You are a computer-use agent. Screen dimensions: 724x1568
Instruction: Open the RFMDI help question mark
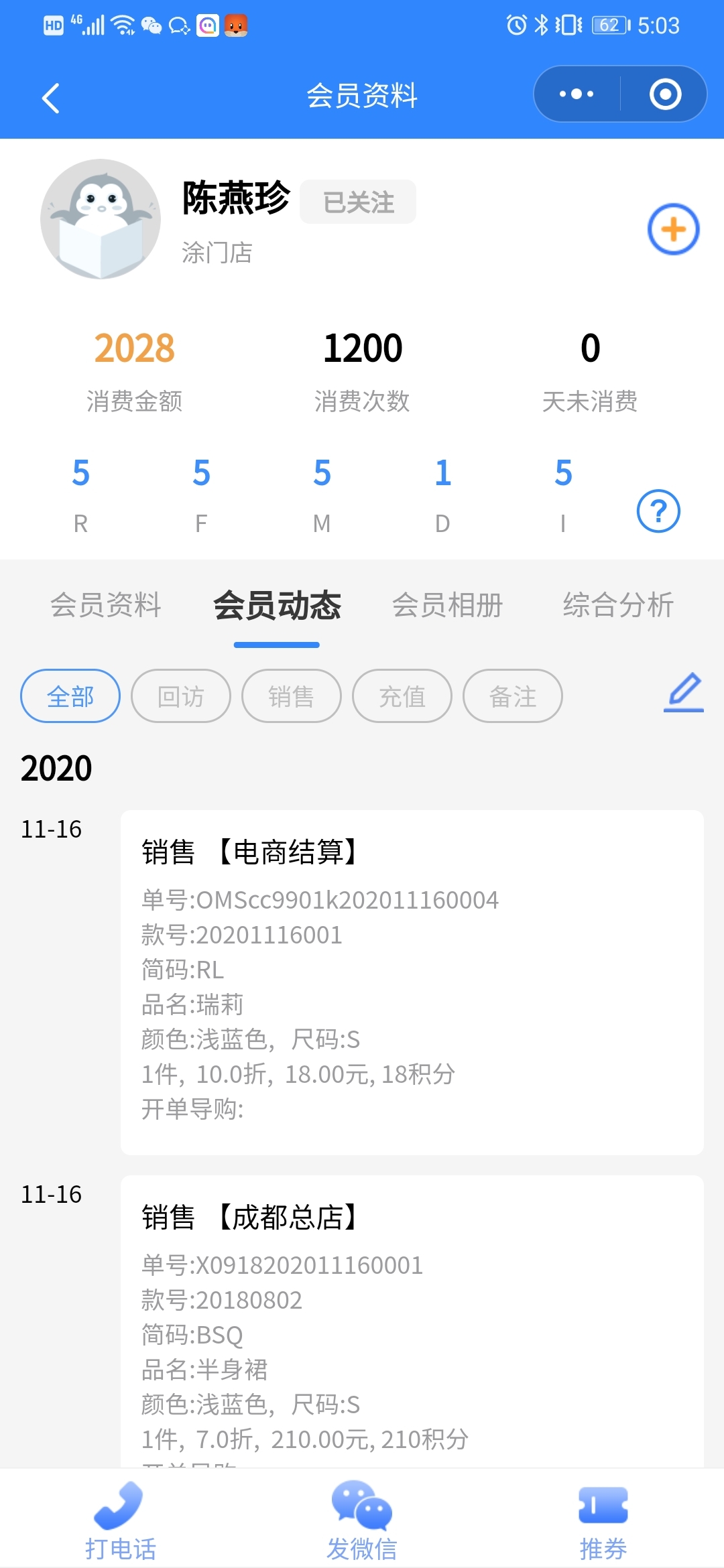(x=658, y=511)
